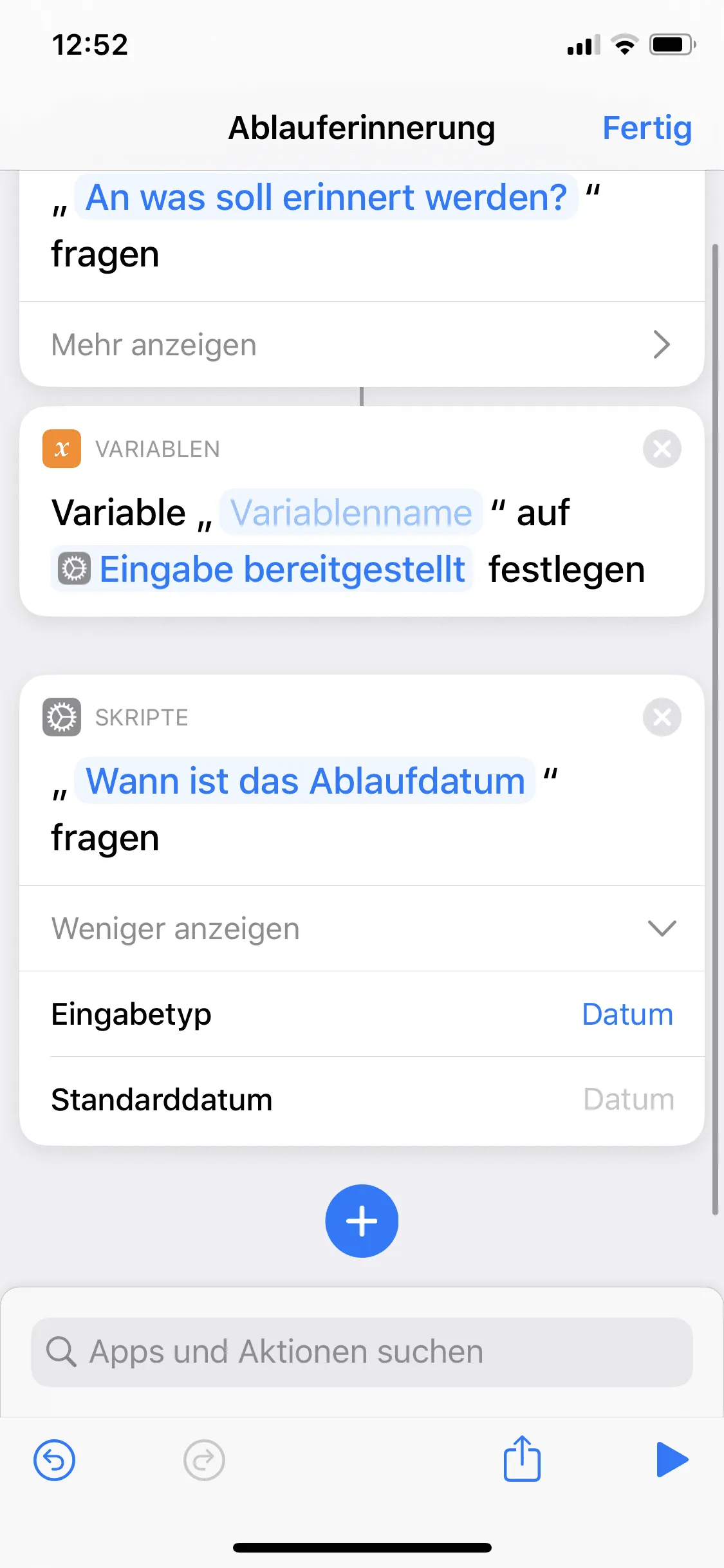Screen dimensions: 724x1568
Task: Run the shortcut with play button
Action: click(x=672, y=1460)
